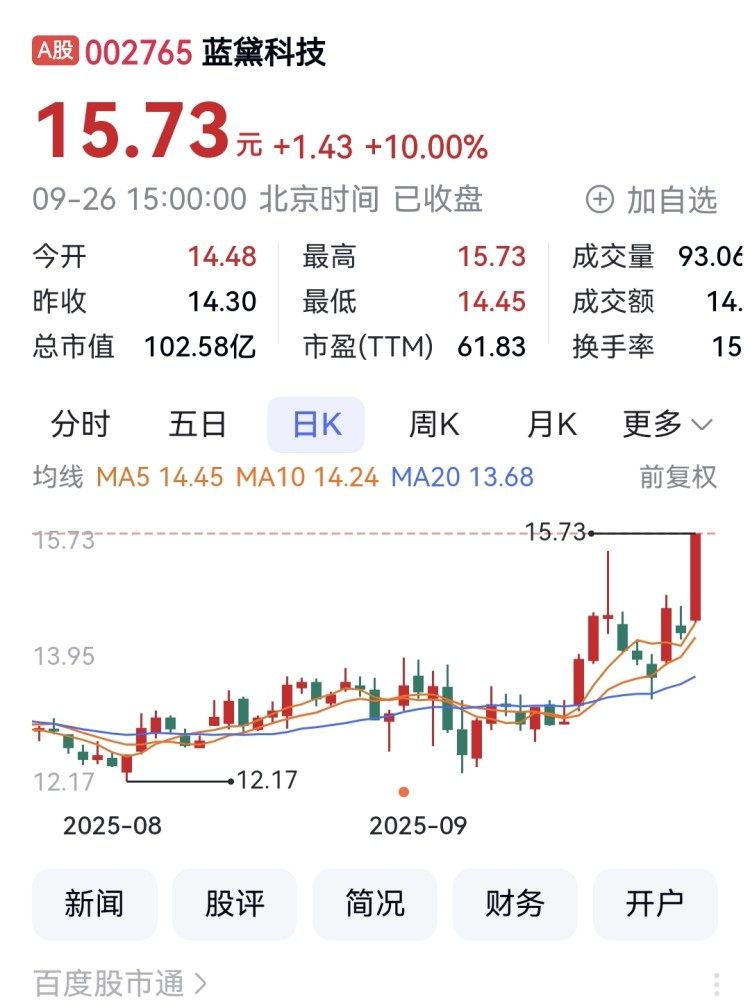Switch to the 周K chart
750x1006 pixels.
pos(434,425)
